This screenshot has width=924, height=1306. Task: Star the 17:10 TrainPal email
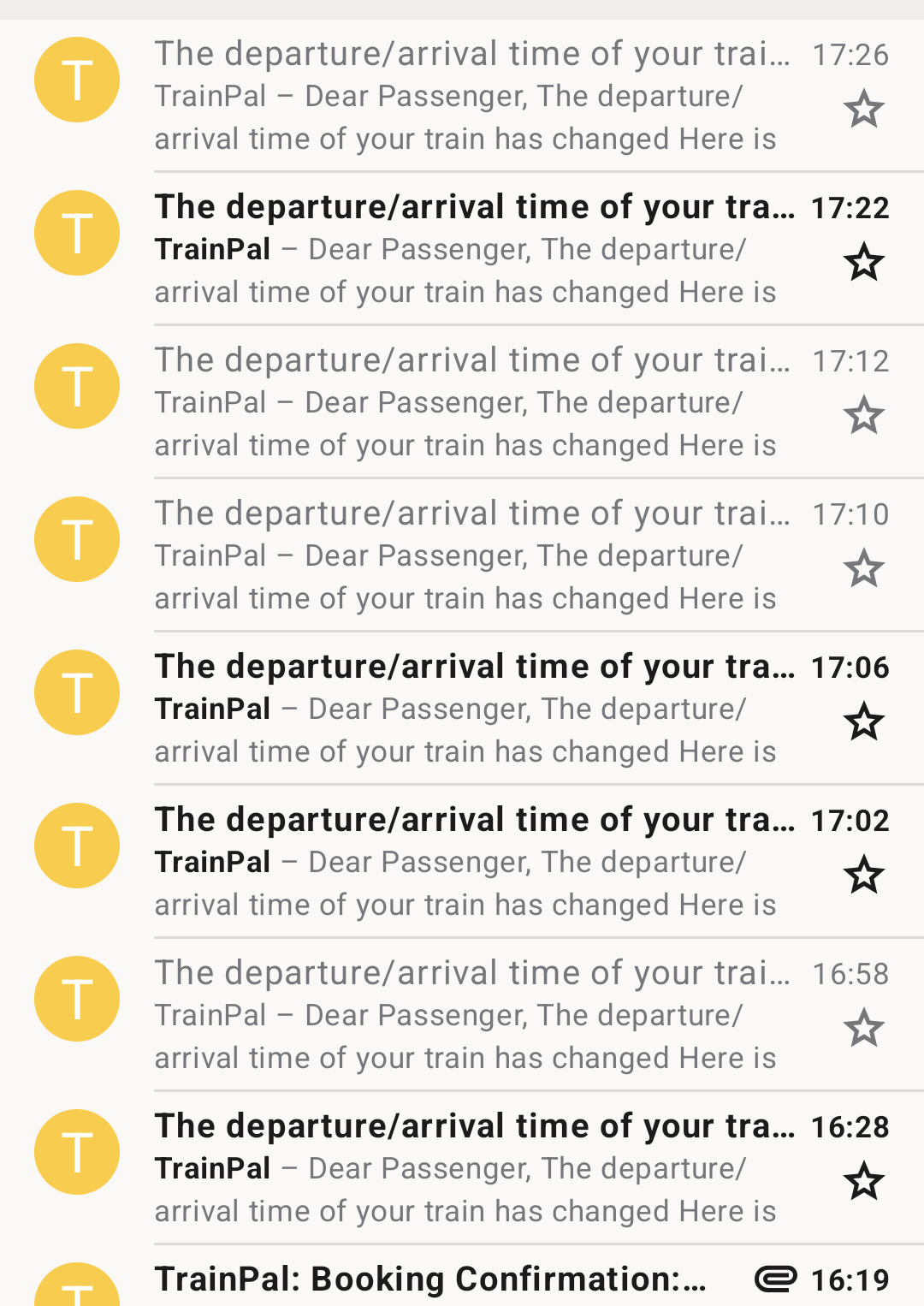(863, 569)
